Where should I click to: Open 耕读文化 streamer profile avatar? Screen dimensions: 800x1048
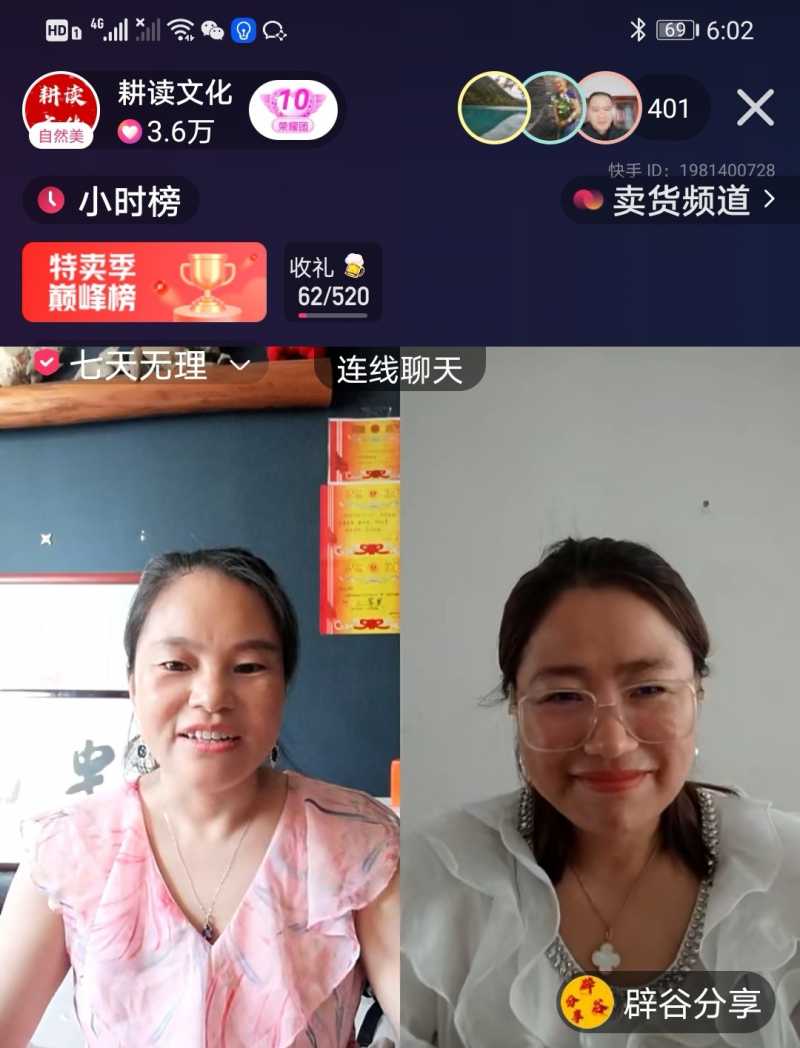coord(60,108)
